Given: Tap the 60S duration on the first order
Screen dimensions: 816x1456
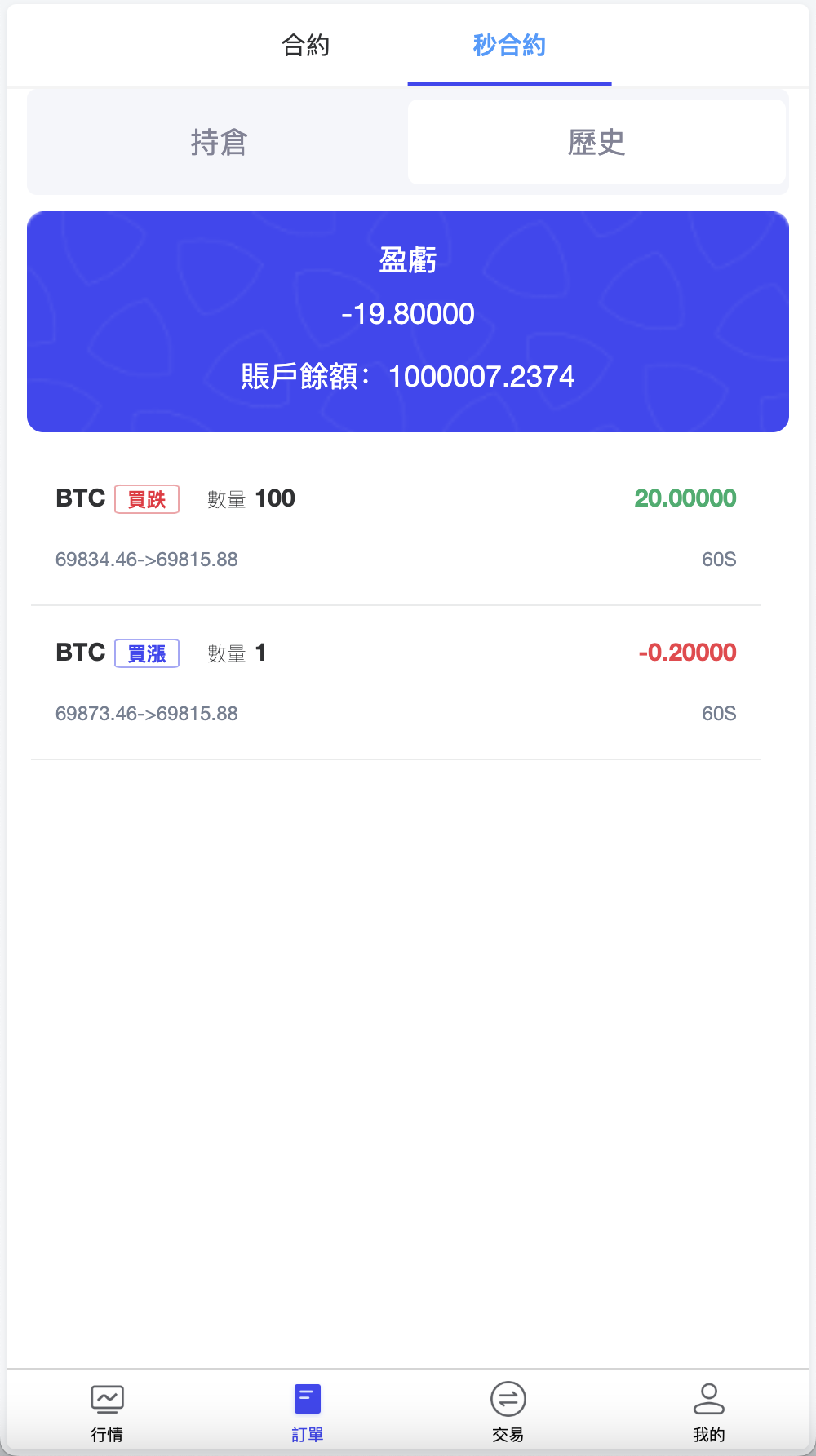Looking at the screenshot, I should pyautogui.click(x=719, y=560).
